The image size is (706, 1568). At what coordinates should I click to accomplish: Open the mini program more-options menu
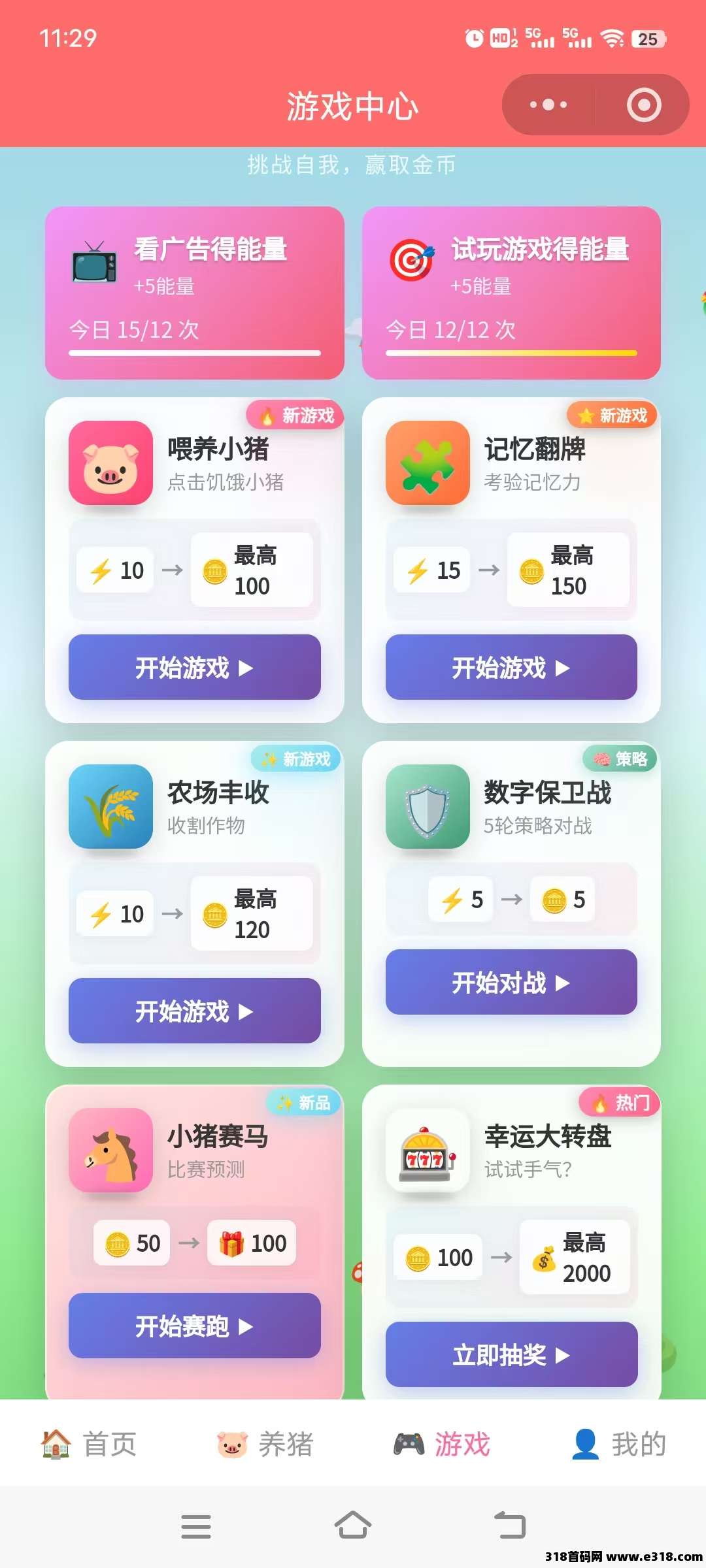coord(548,105)
